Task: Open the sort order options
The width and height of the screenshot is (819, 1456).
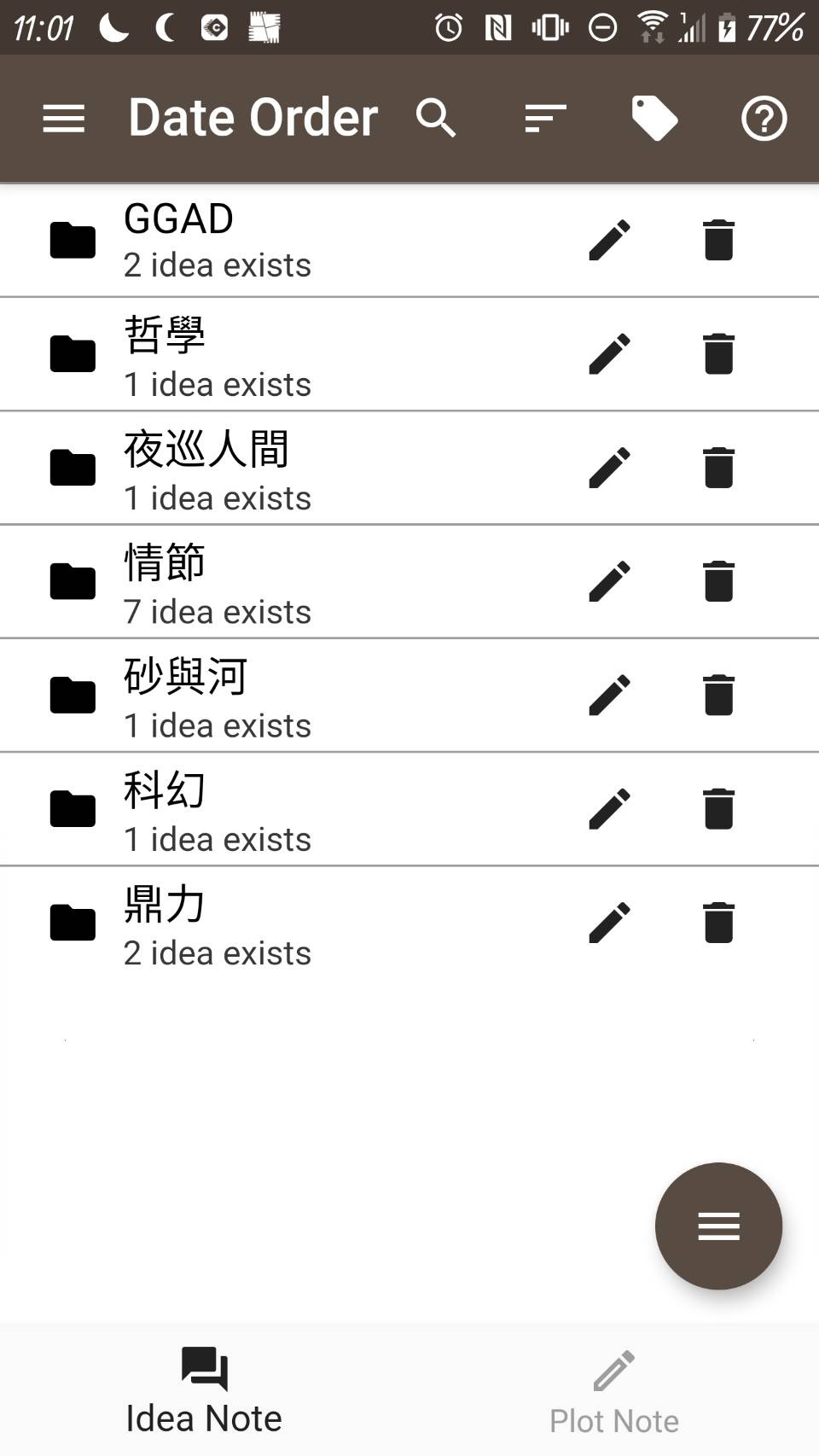Action: (546, 119)
